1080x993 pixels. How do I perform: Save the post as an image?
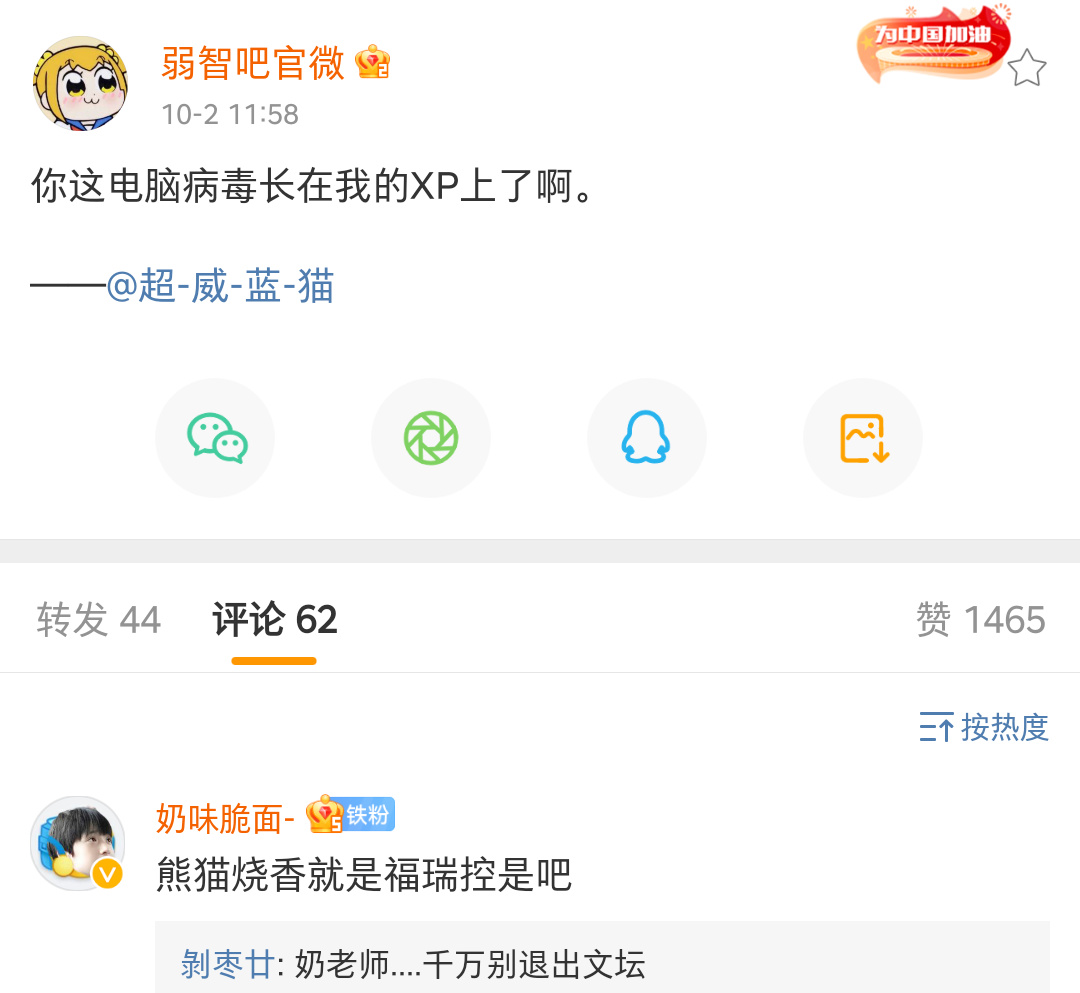coord(863,438)
